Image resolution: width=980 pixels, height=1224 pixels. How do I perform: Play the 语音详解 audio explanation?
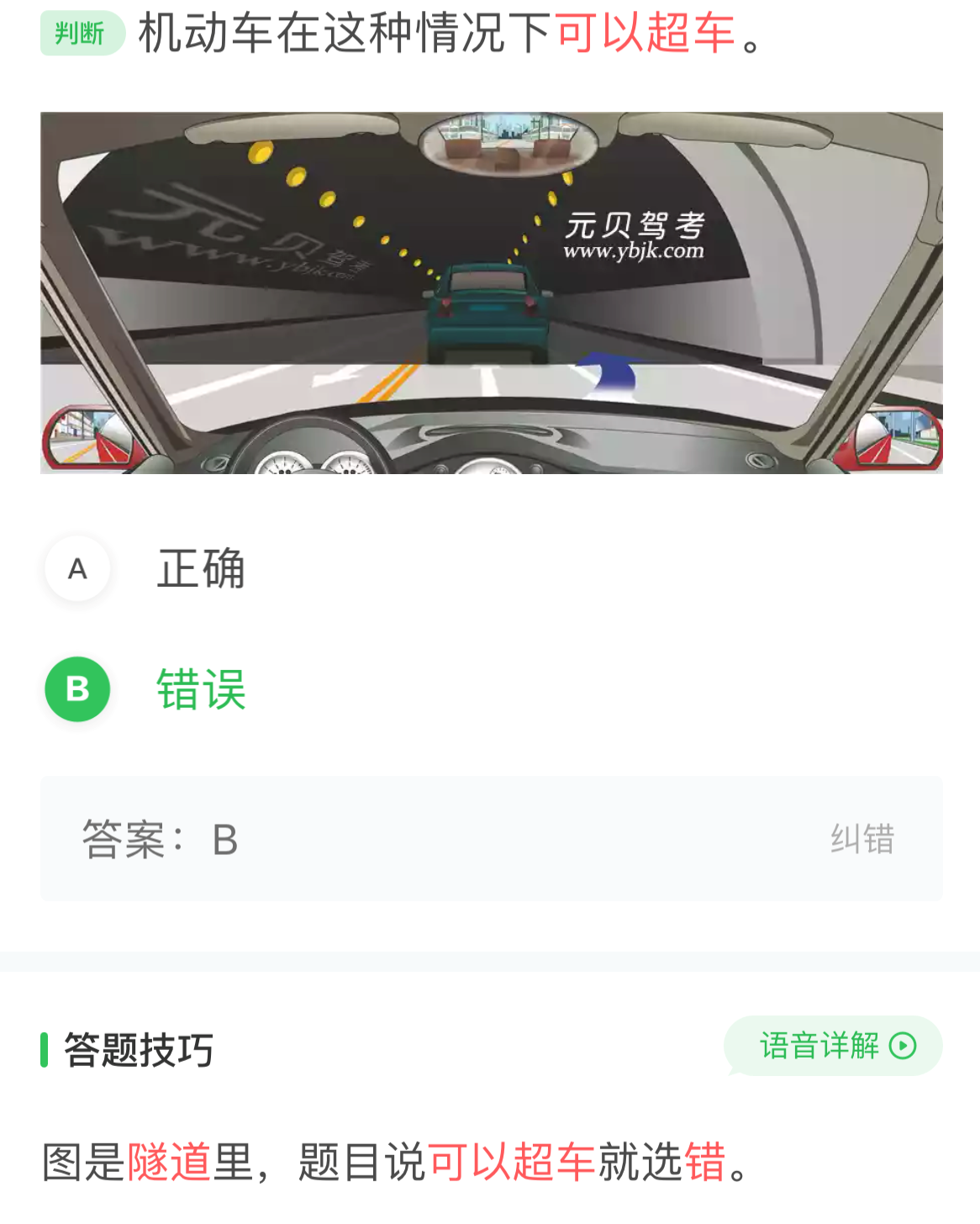coord(833,1046)
